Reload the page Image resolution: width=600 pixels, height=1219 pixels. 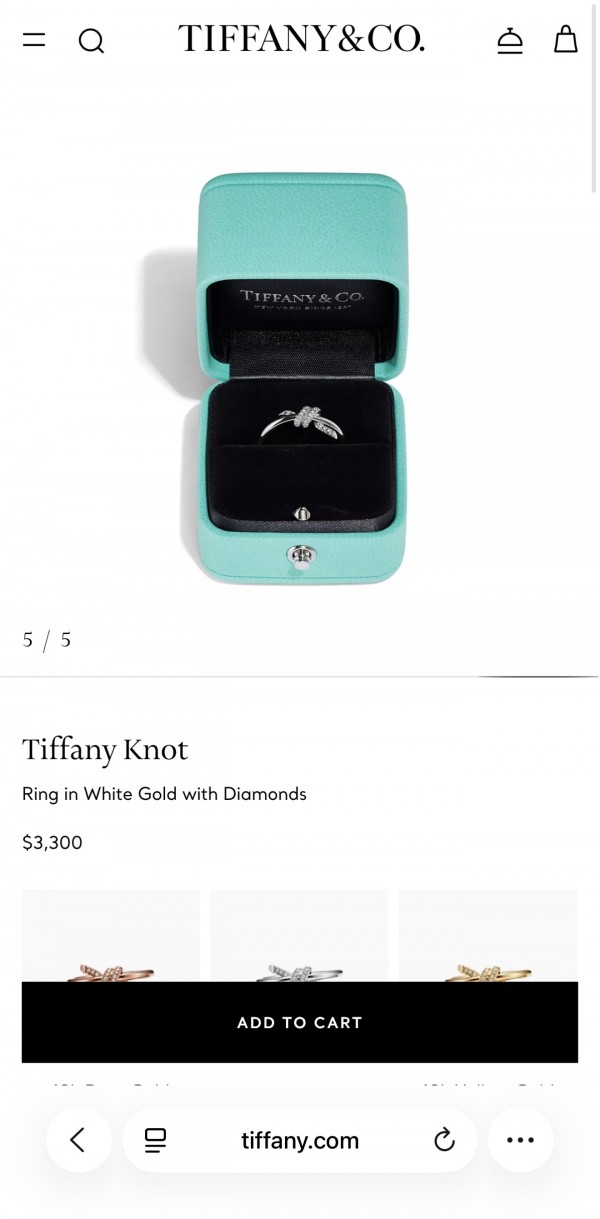(x=444, y=1140)
